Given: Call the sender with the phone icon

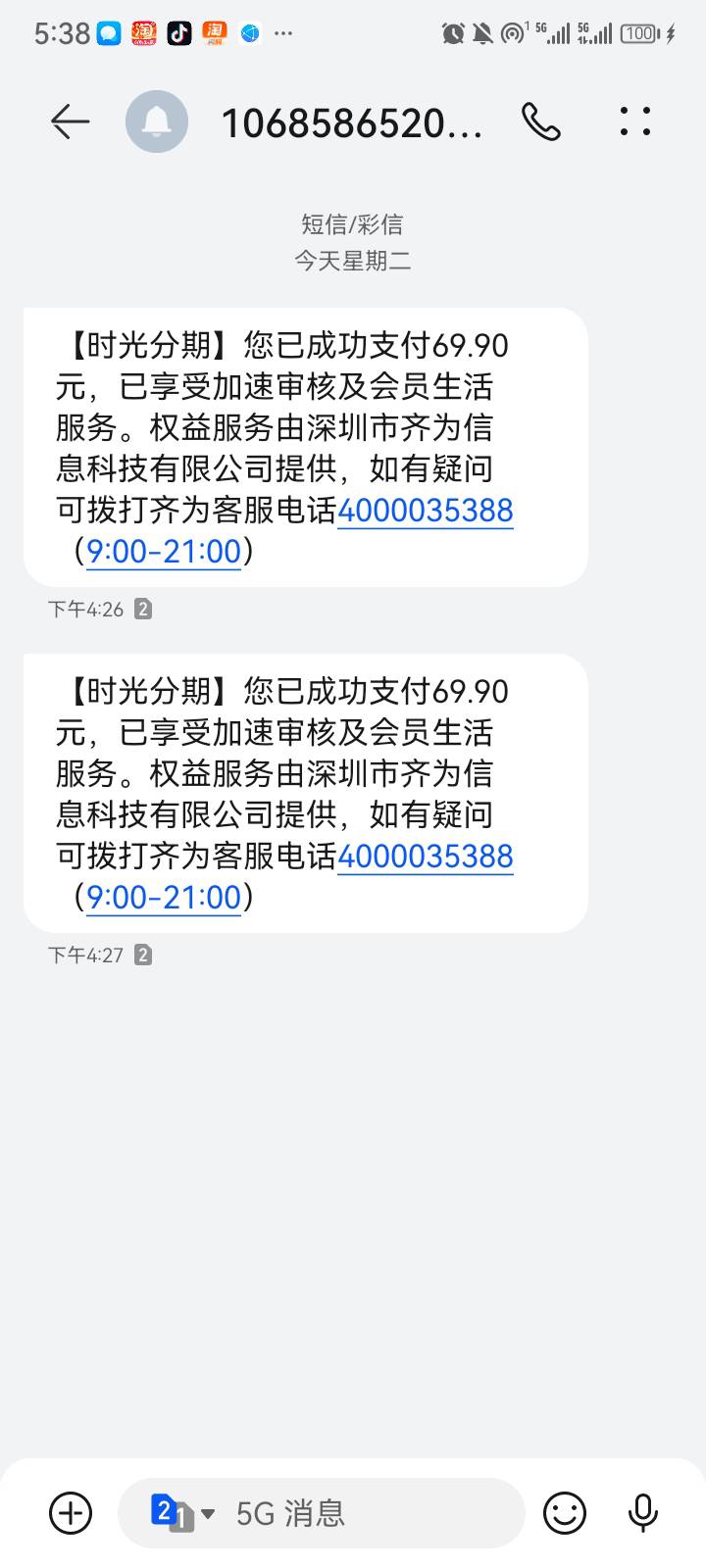Looking at the screenshot, I should [x=540, y=122].
